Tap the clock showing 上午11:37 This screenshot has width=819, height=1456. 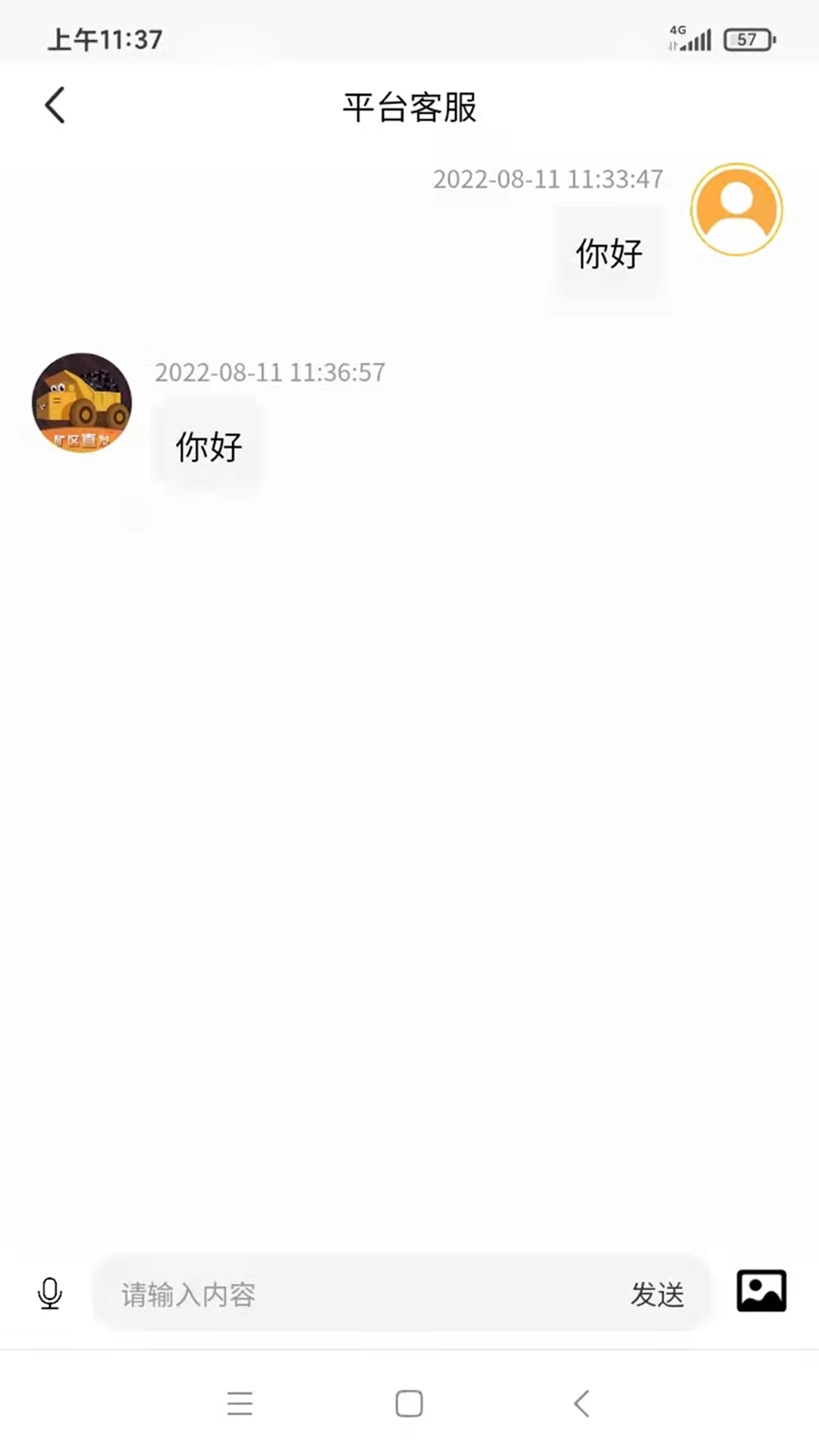click(105, 39)
